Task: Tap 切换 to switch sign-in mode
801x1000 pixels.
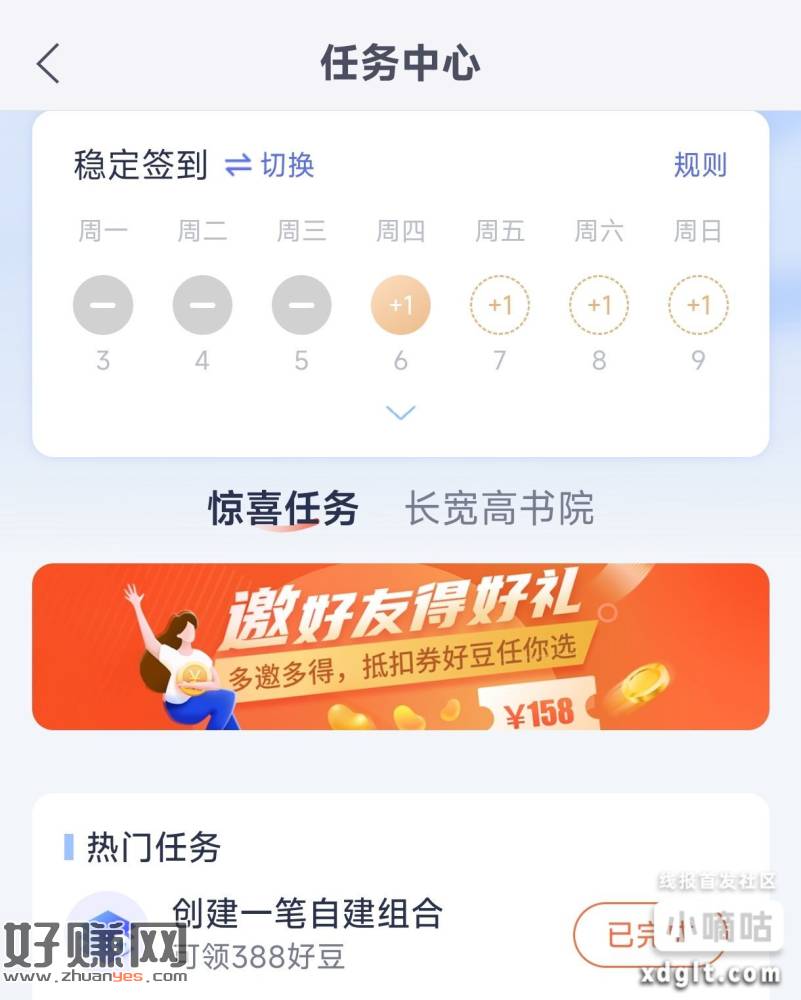Action: coord(270,165)
